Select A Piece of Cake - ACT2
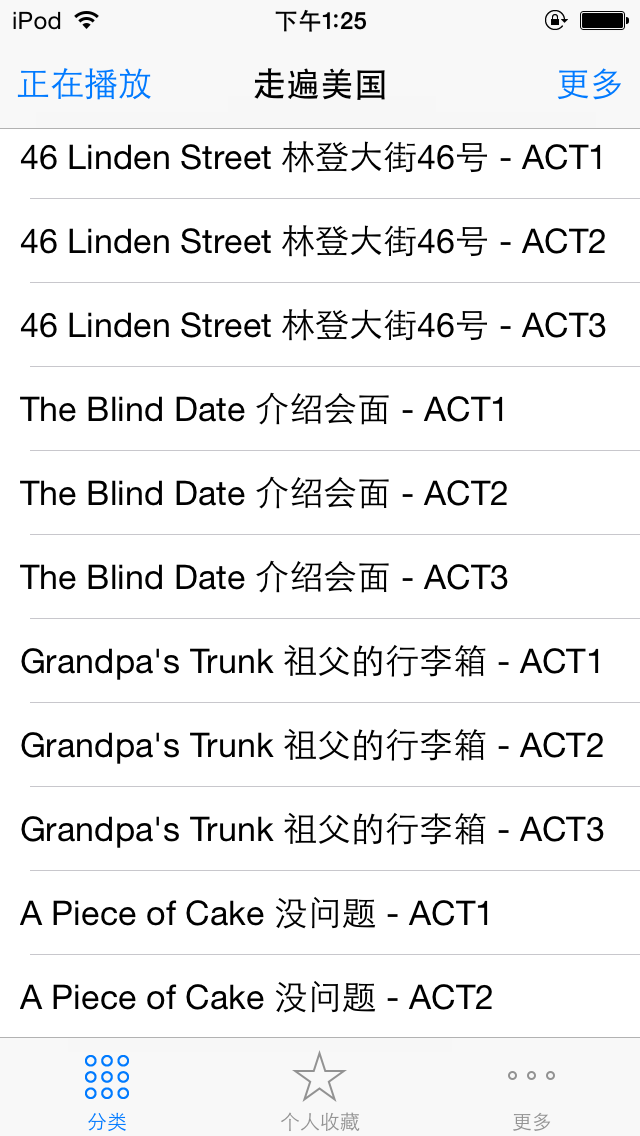The height and width of the screenshot is (1136, 640). coord(320,997)
